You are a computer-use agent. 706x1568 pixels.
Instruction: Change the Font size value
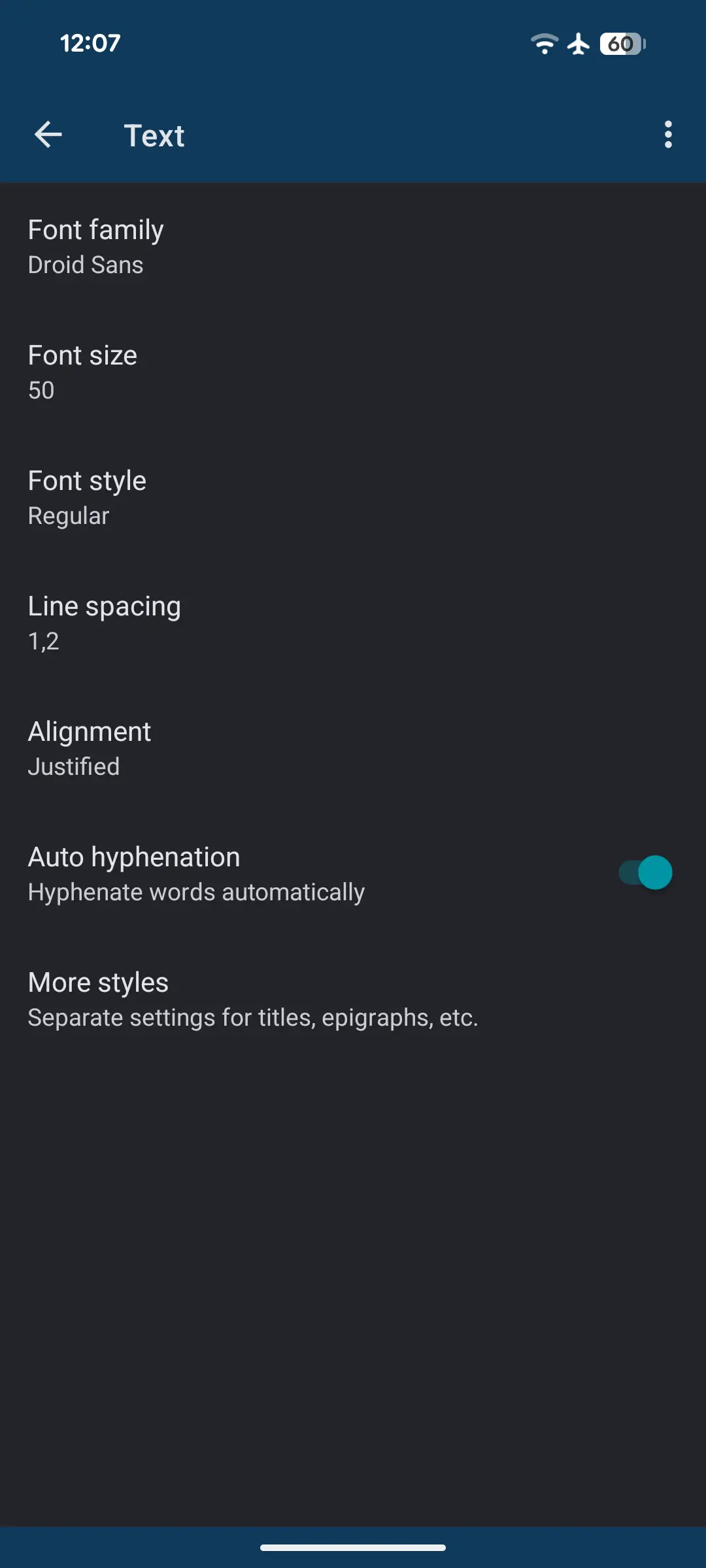coord(353,372)
